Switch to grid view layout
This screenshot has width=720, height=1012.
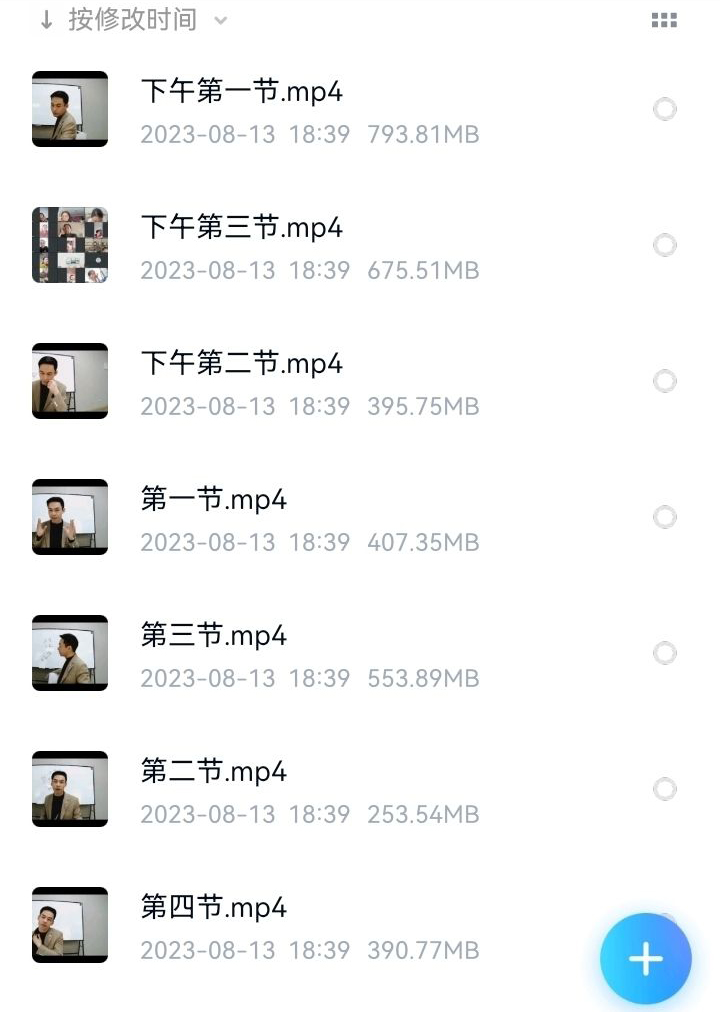664,20
